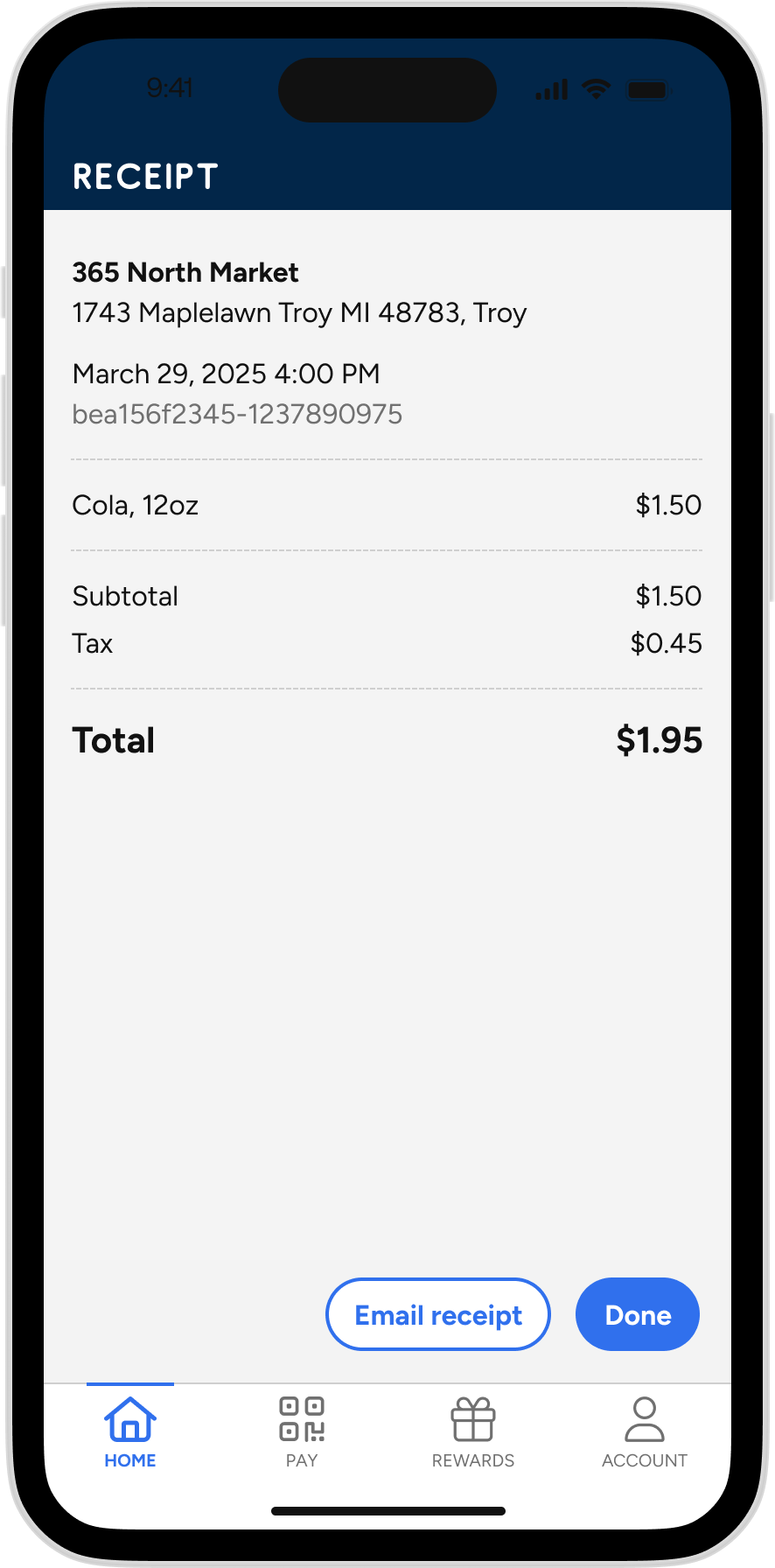Image resolution: width=775 pixels, height=1568 pixels.
Task: Open the ACCOUNT tab label
Action: pos(644,1459)
